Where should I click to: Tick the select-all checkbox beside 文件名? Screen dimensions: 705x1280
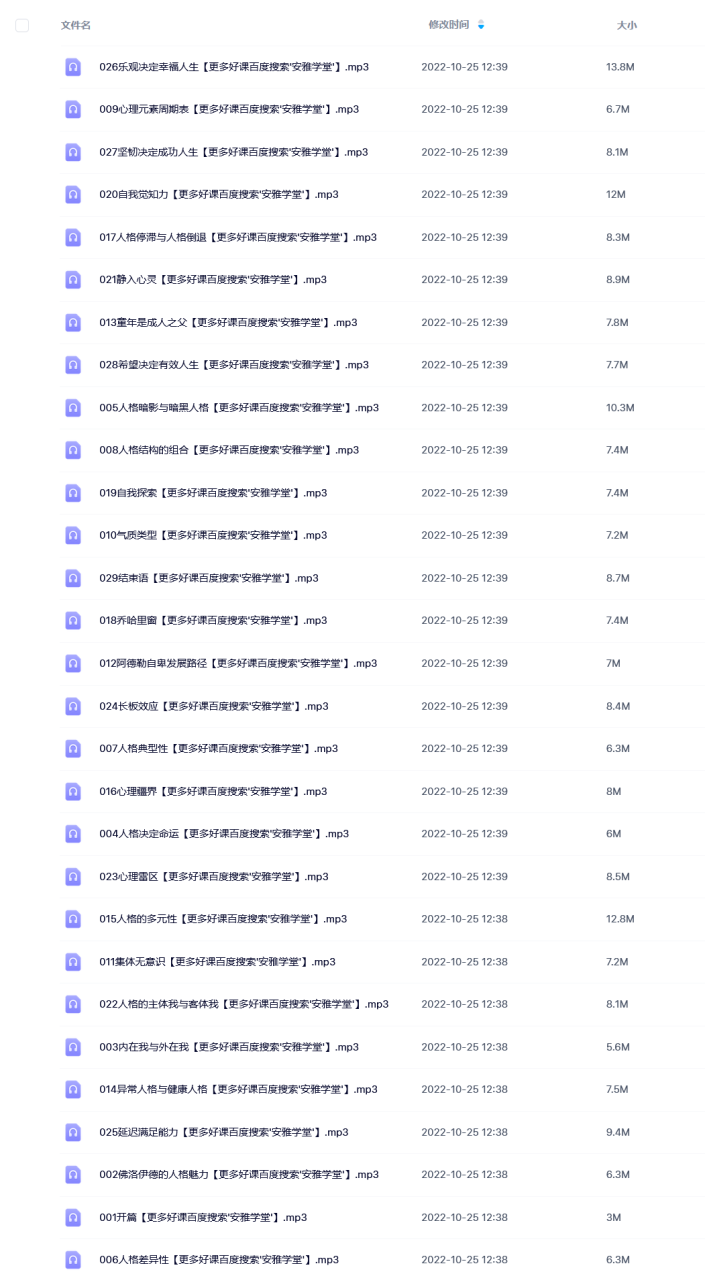(x=22, y=25)
